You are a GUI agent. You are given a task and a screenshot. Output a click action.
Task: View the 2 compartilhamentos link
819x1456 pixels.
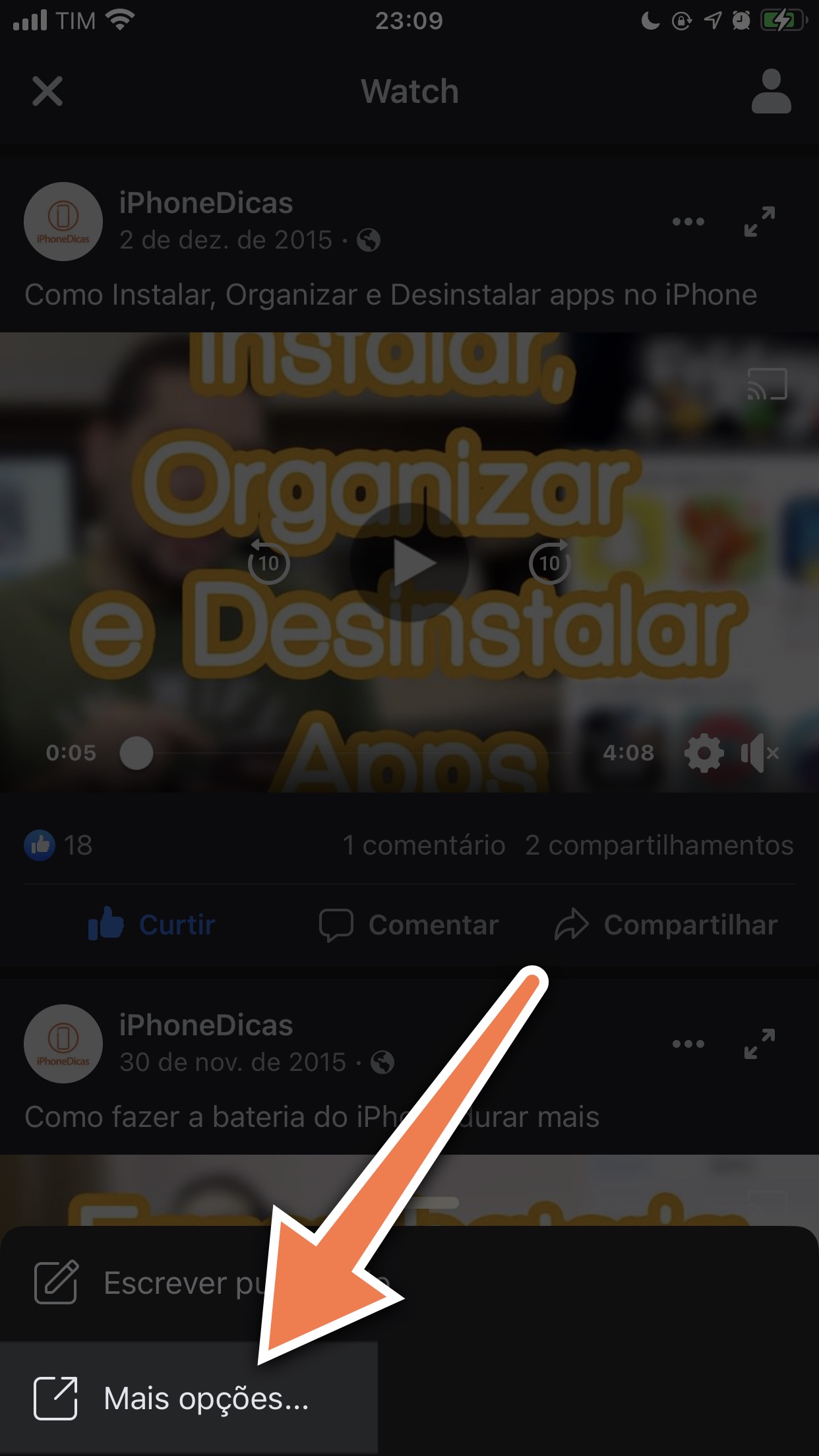coord(659,845)
